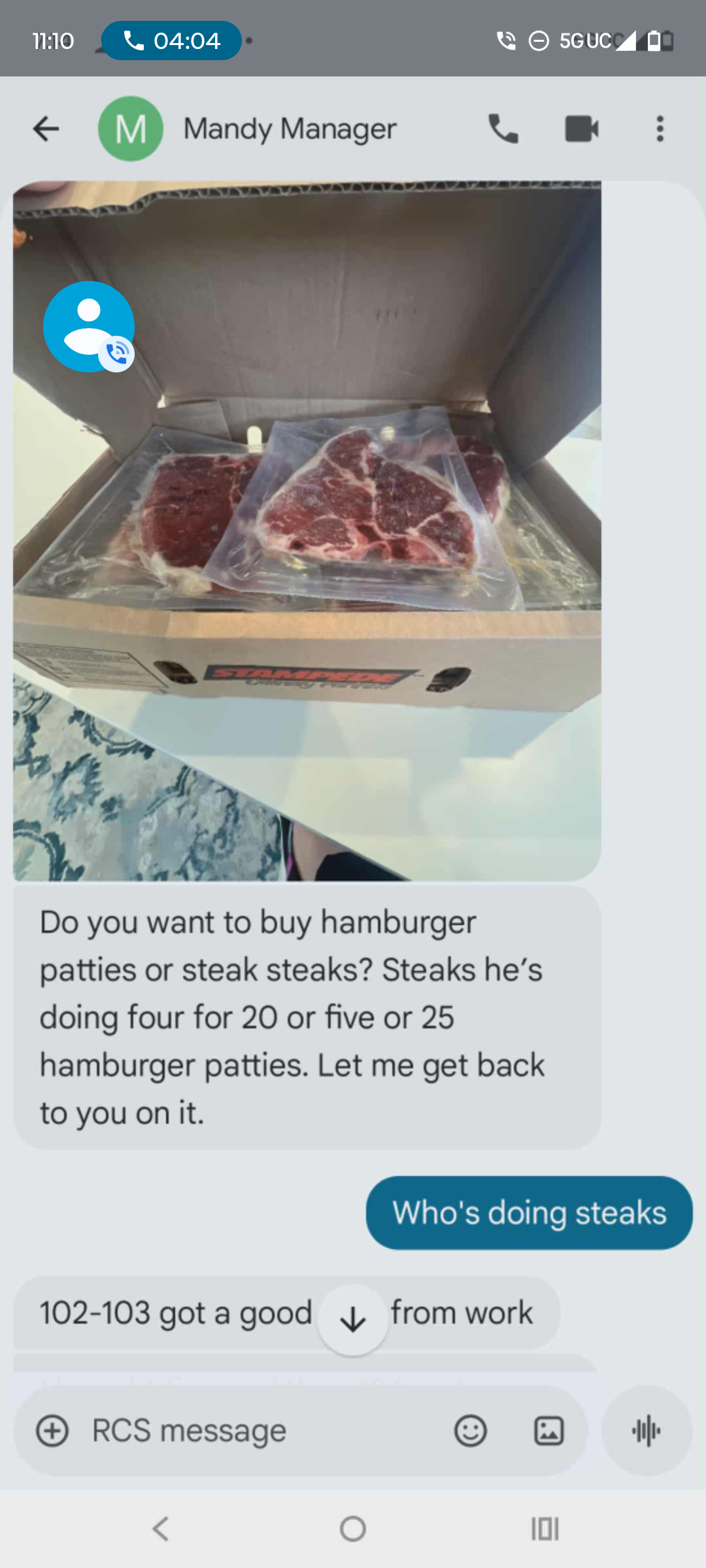Open the emoji picker

pyautogui.click(x=471, y=1431)
